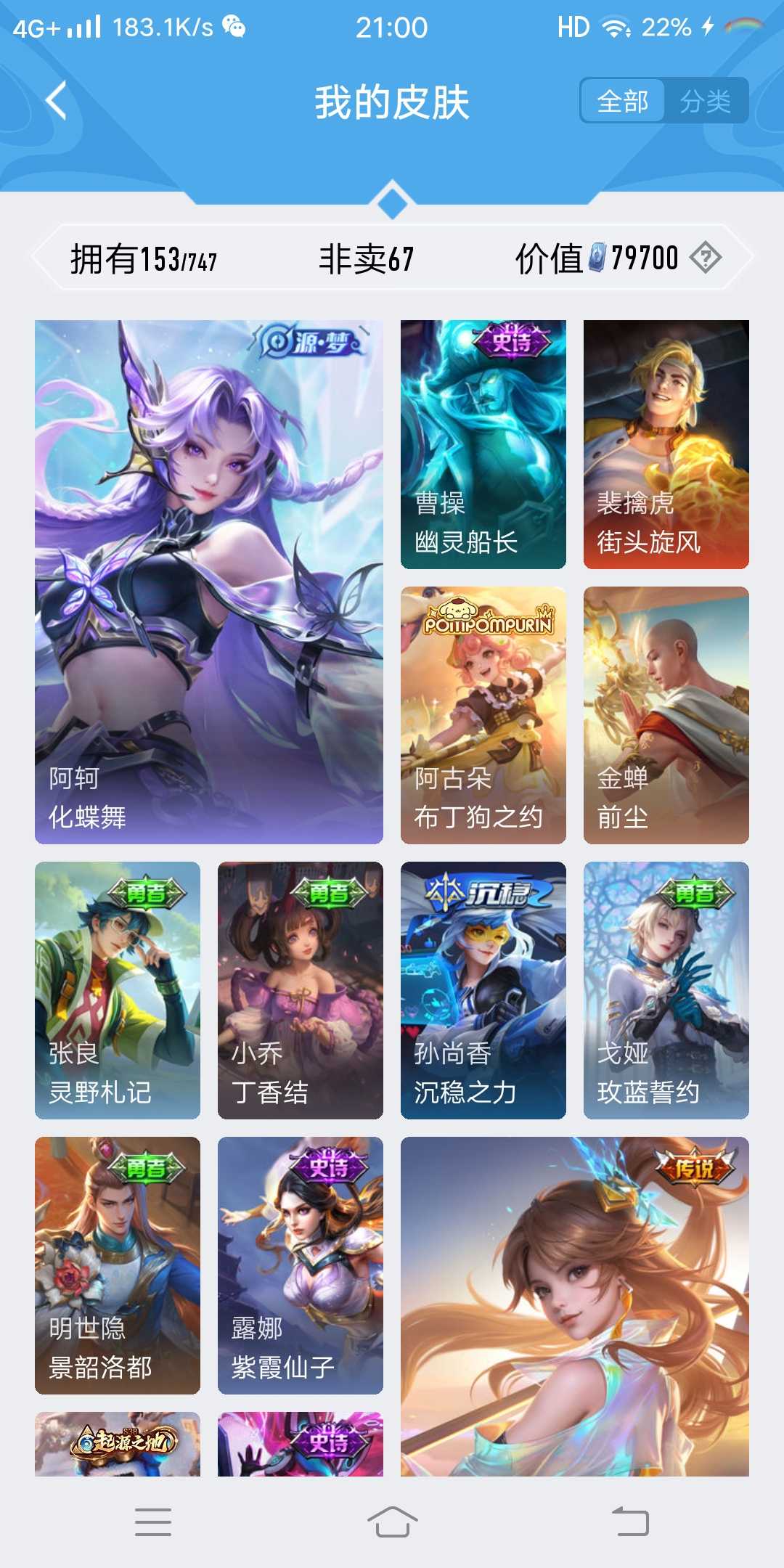Go back using the top-left arrow
Image resolution: width=784 pixels, height=1568 pixels.
[x=57, y=100]
